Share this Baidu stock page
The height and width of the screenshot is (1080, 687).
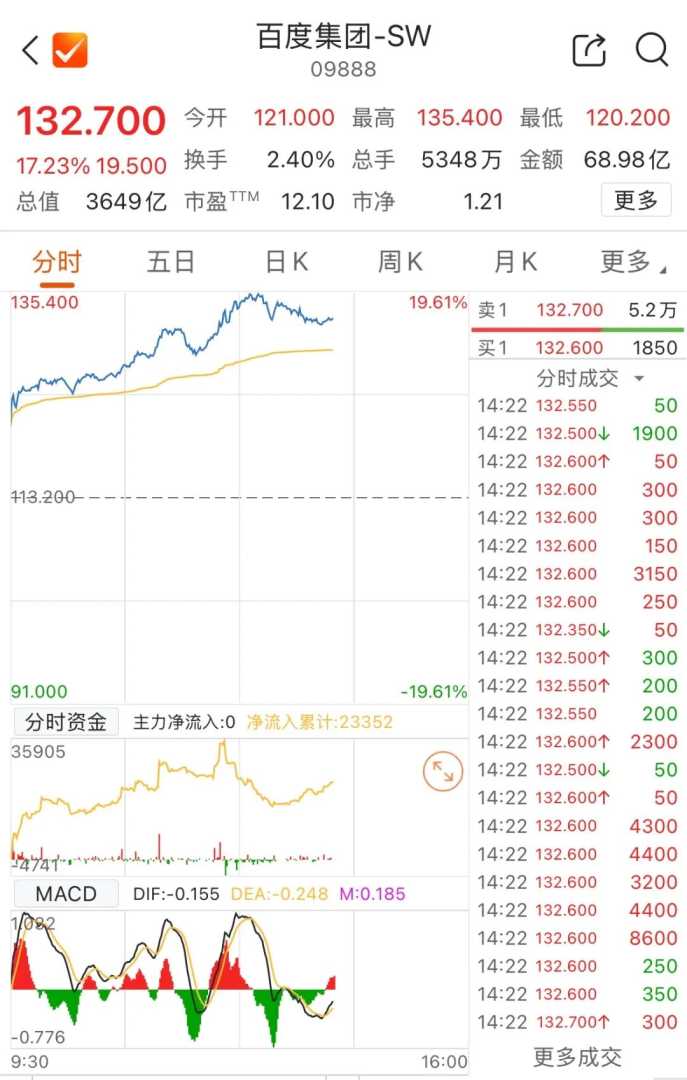coord(589,50)
